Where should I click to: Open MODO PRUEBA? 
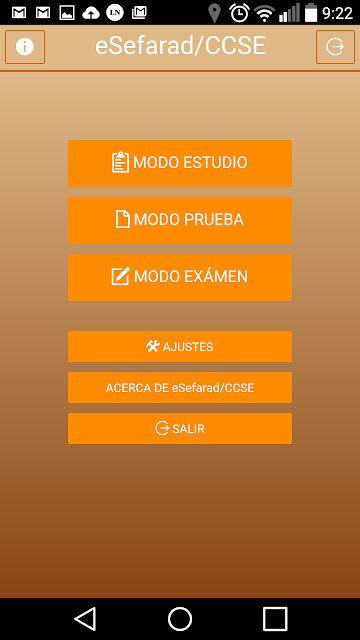tap(180, 220)
